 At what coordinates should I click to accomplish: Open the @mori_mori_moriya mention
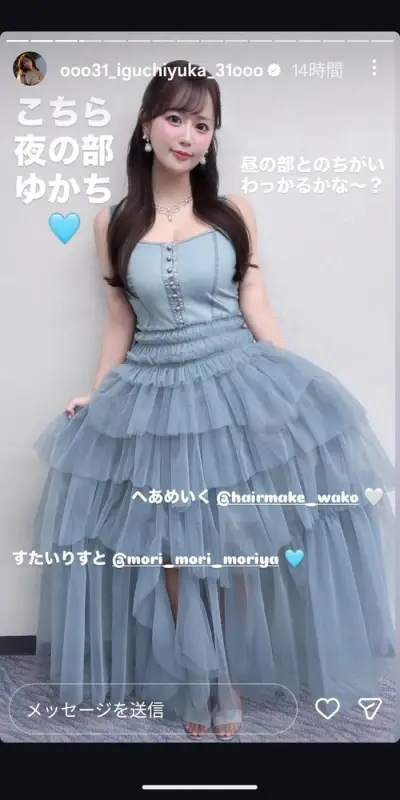click(195, 559)
